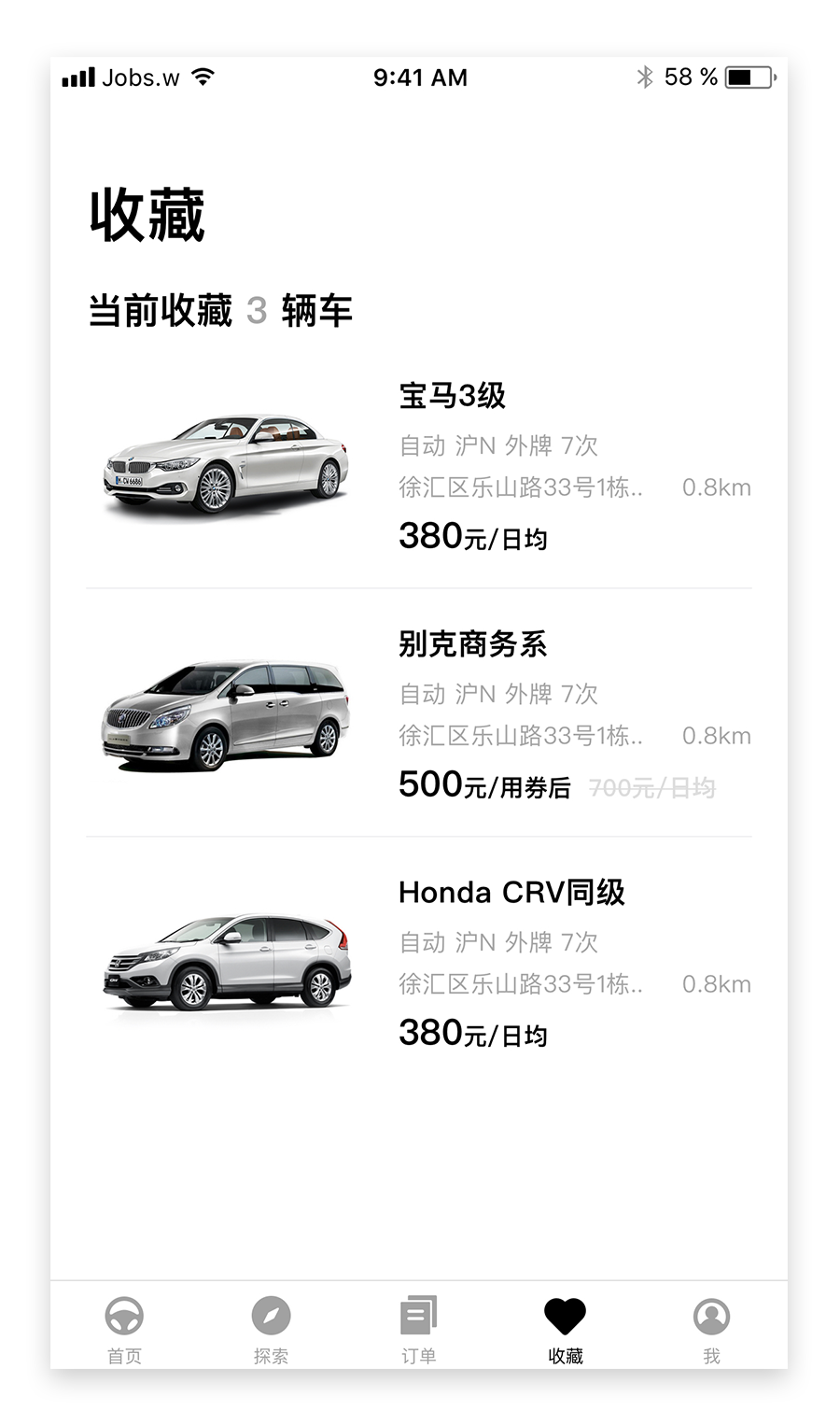The height and width of the screenshot is (1425, 840).
Task: Go to the 首页 home tab
Action: point(124,1329)
